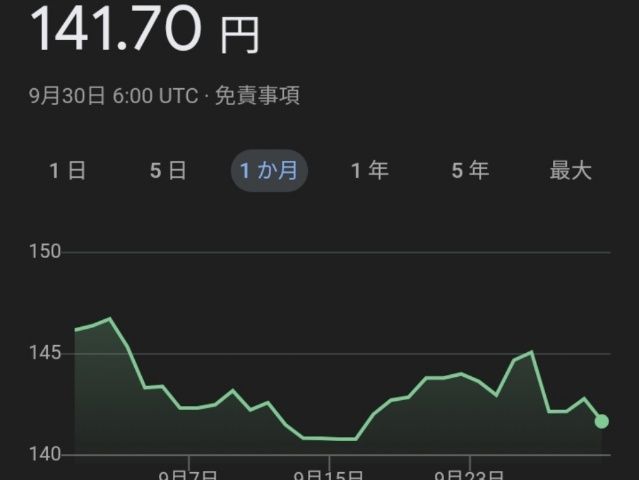The width and height of the screenshot is (639, 480).
Task: Select the 1か月 range chip
Action: (x=269, y=171)
